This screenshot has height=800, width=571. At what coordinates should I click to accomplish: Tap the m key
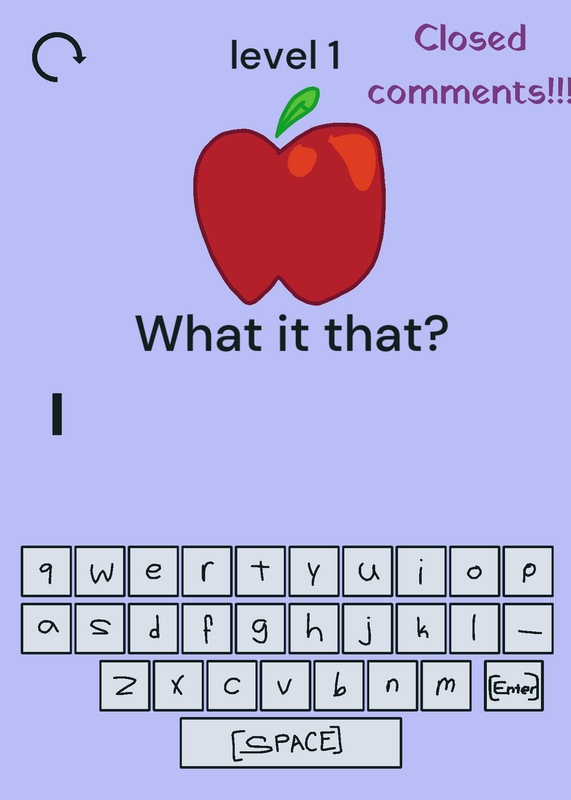tap(446, 686)
